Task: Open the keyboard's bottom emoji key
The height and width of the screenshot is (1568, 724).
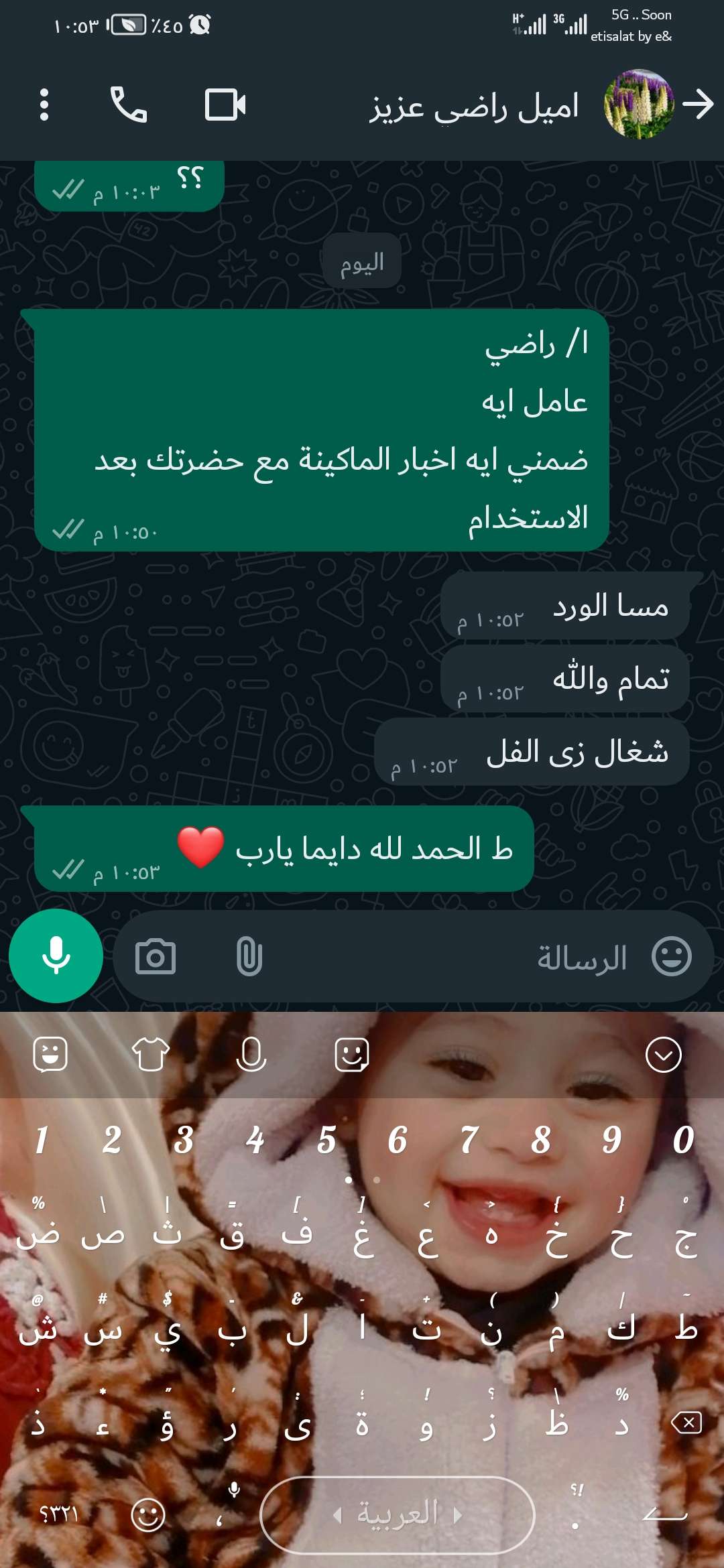Action: 147,1514
